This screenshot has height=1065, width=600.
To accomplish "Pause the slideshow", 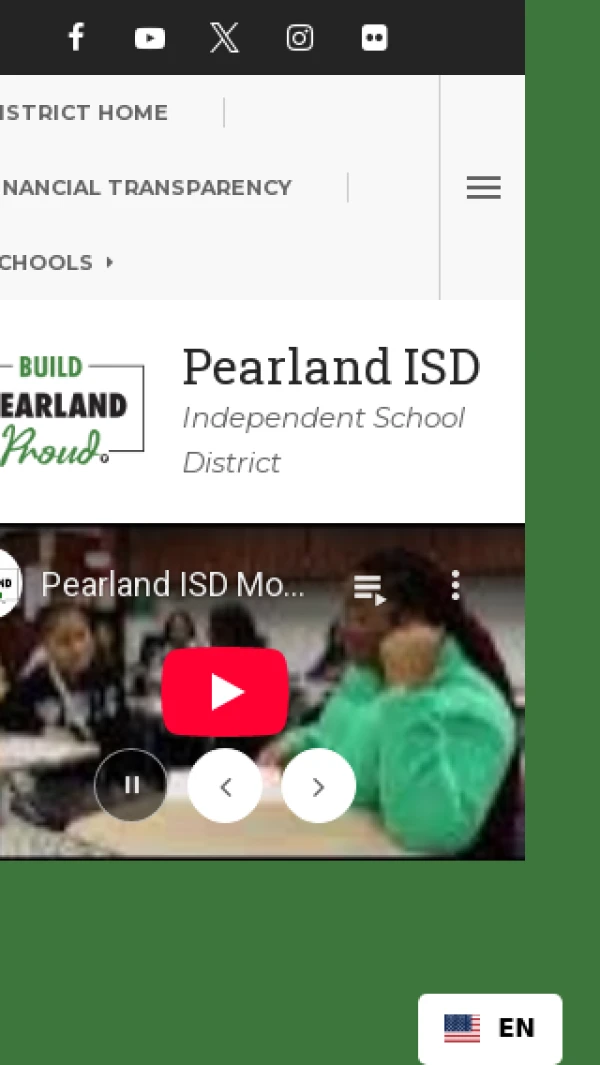I will point(131,786).
